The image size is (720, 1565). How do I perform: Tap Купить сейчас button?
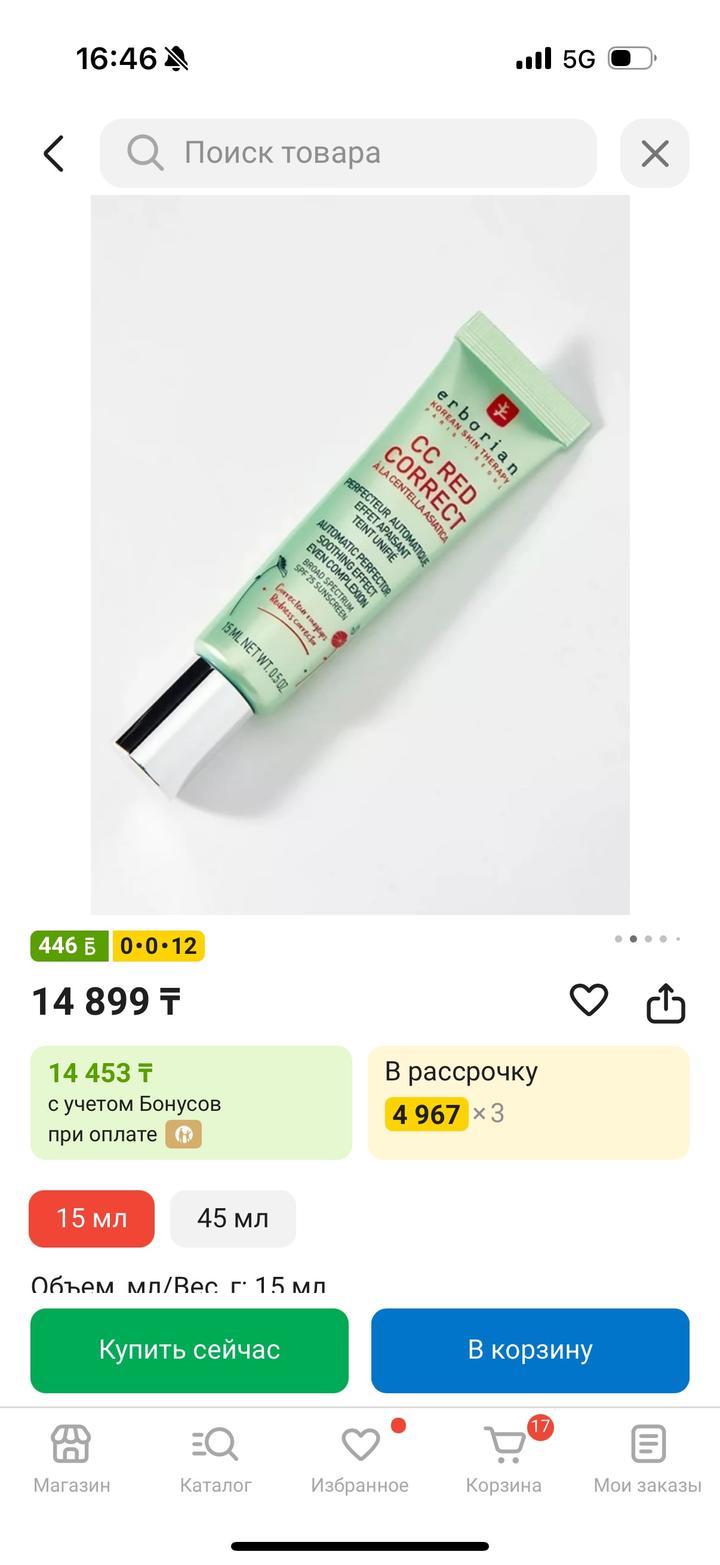(x=189, y=1350)
